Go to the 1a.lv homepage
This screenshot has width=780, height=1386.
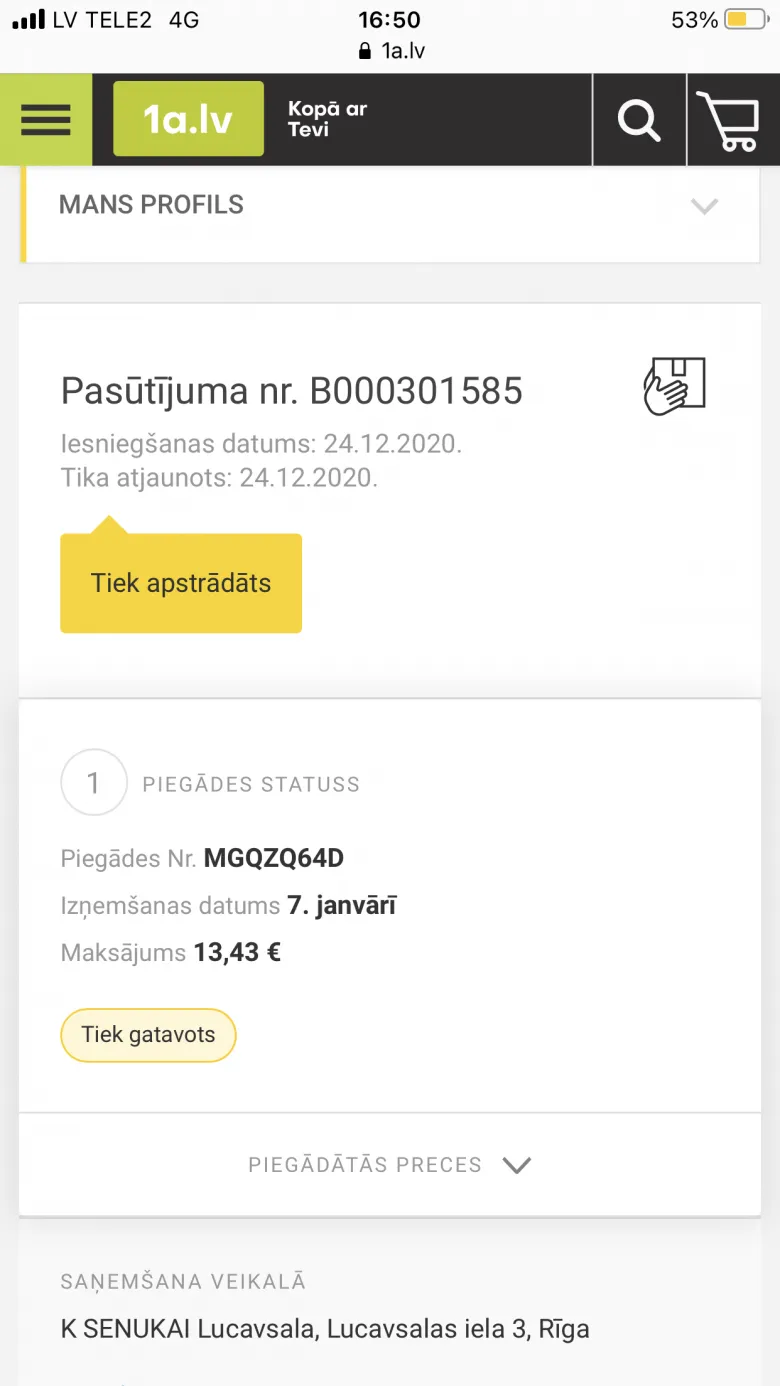[x=189, y=119]
